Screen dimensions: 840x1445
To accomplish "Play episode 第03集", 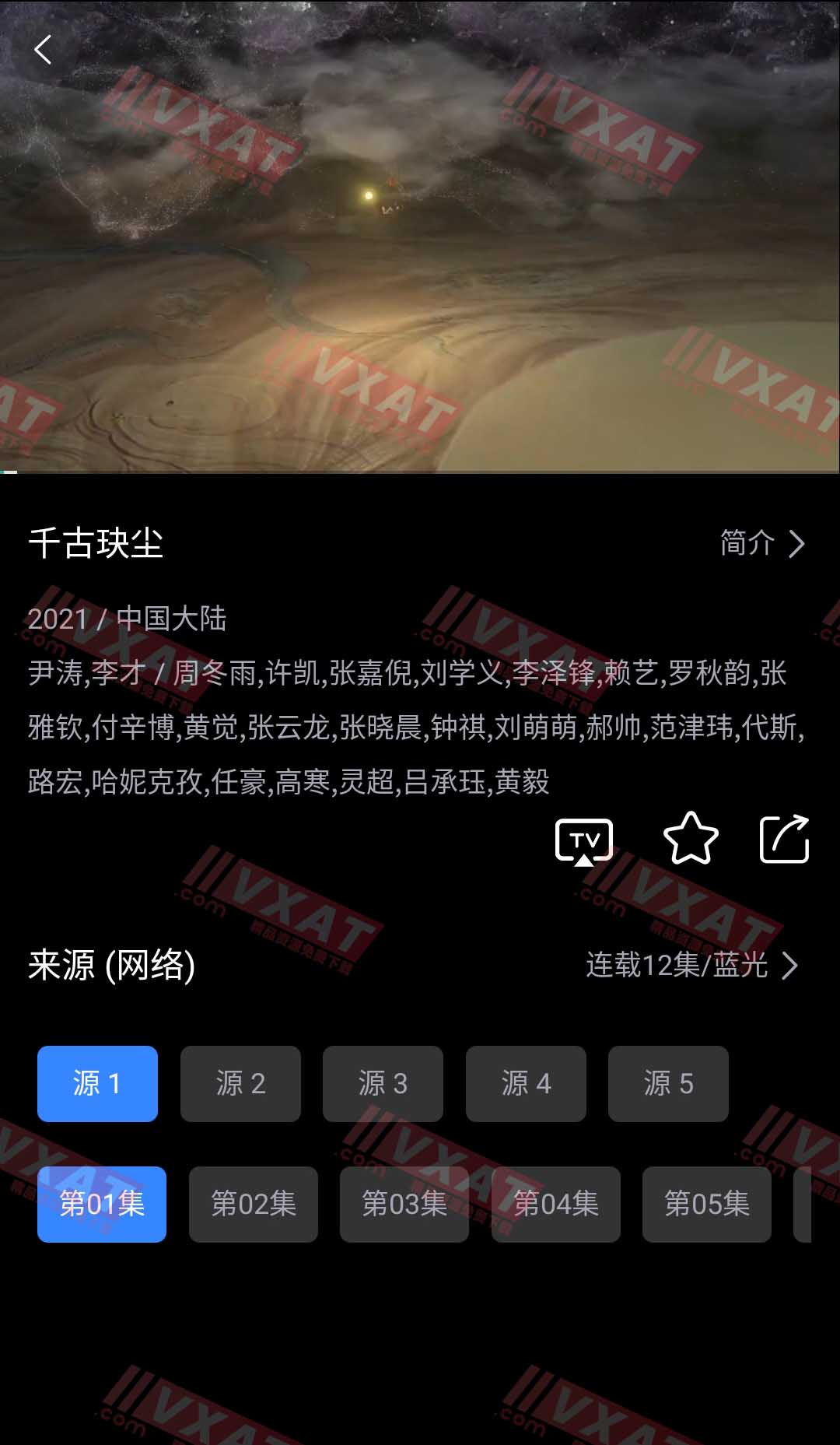I will pos(404,1204).
